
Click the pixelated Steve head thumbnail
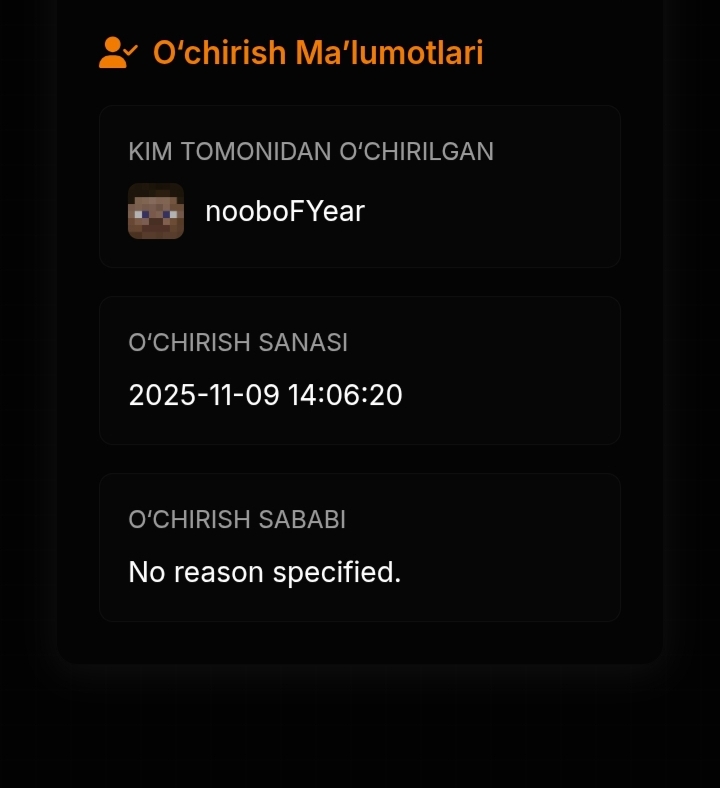(157, 211)
